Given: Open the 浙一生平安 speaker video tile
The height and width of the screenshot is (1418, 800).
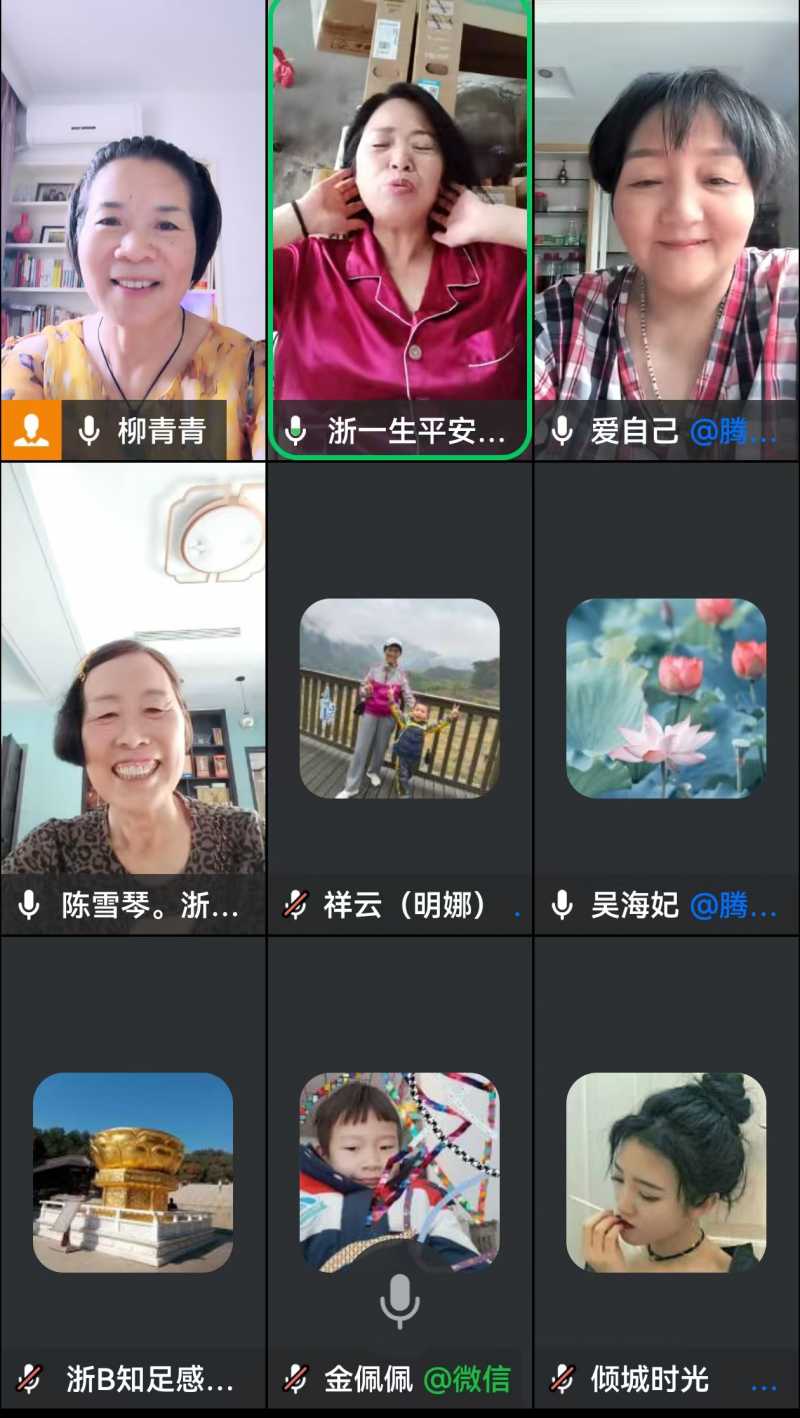Looking at the screenshot, I should [x=400, y=230].
